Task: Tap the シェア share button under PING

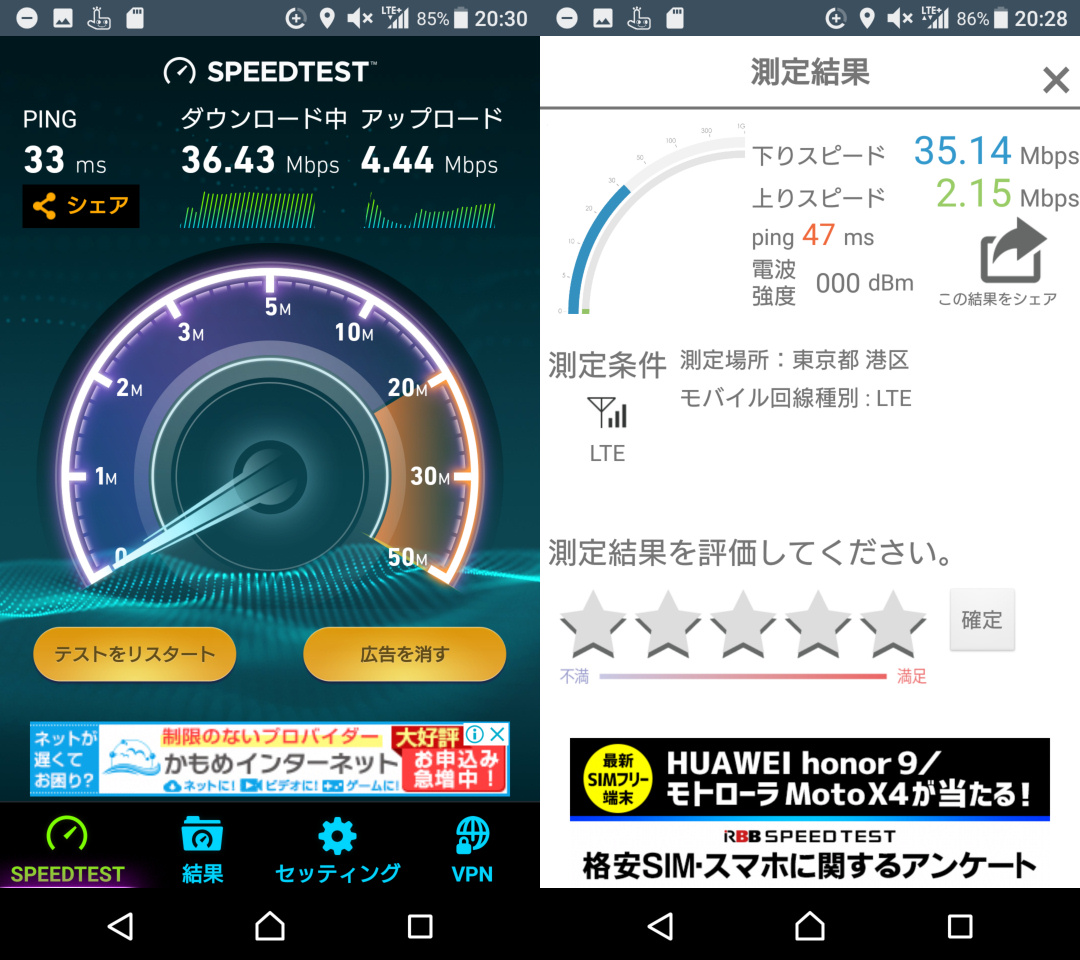Action: tap(81, 206)
